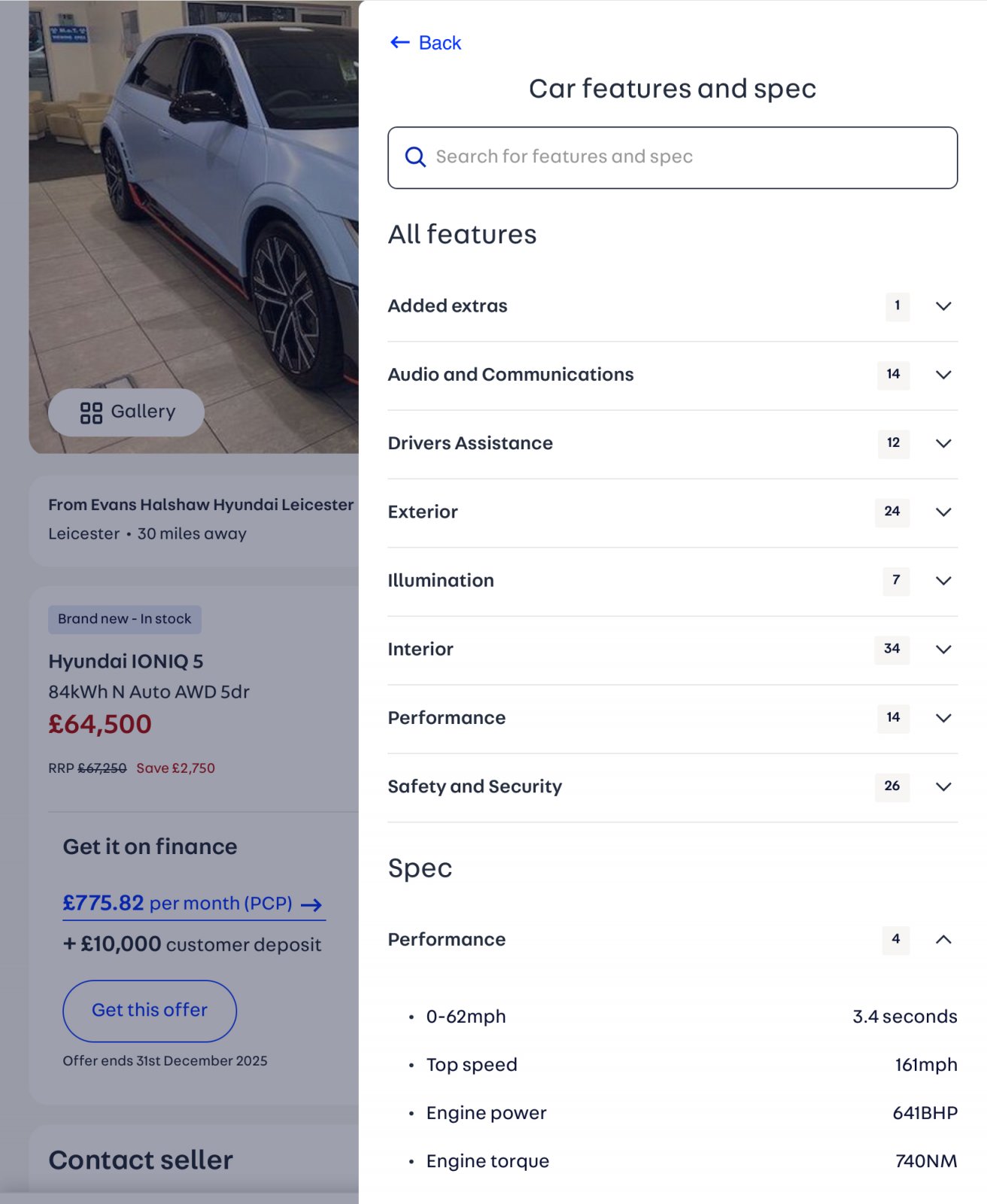Screen dimensions: 987x1204
Task: Expand Performance under All features
Action: click(x=943, y=718)
